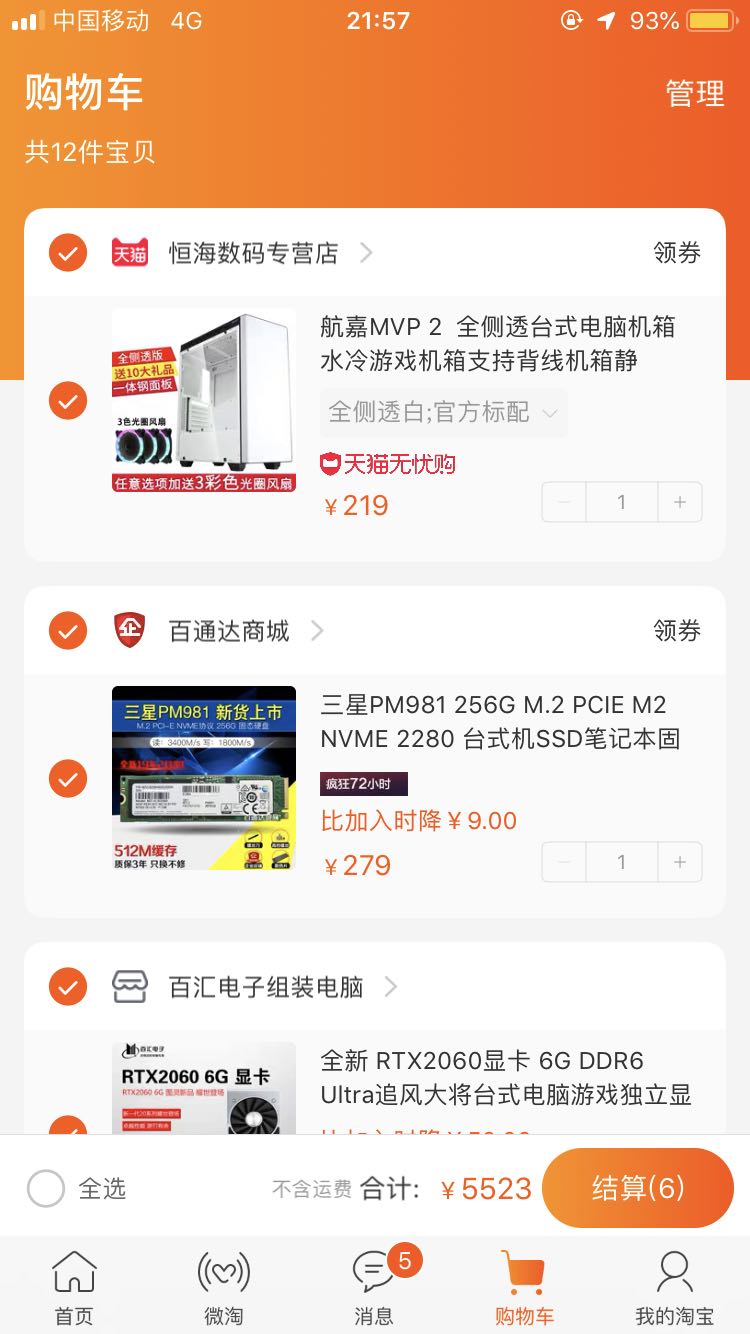Deselect the 三星PM981 256G SSD item
Screen dimensions: 750x1334
(x=68, y=778)
